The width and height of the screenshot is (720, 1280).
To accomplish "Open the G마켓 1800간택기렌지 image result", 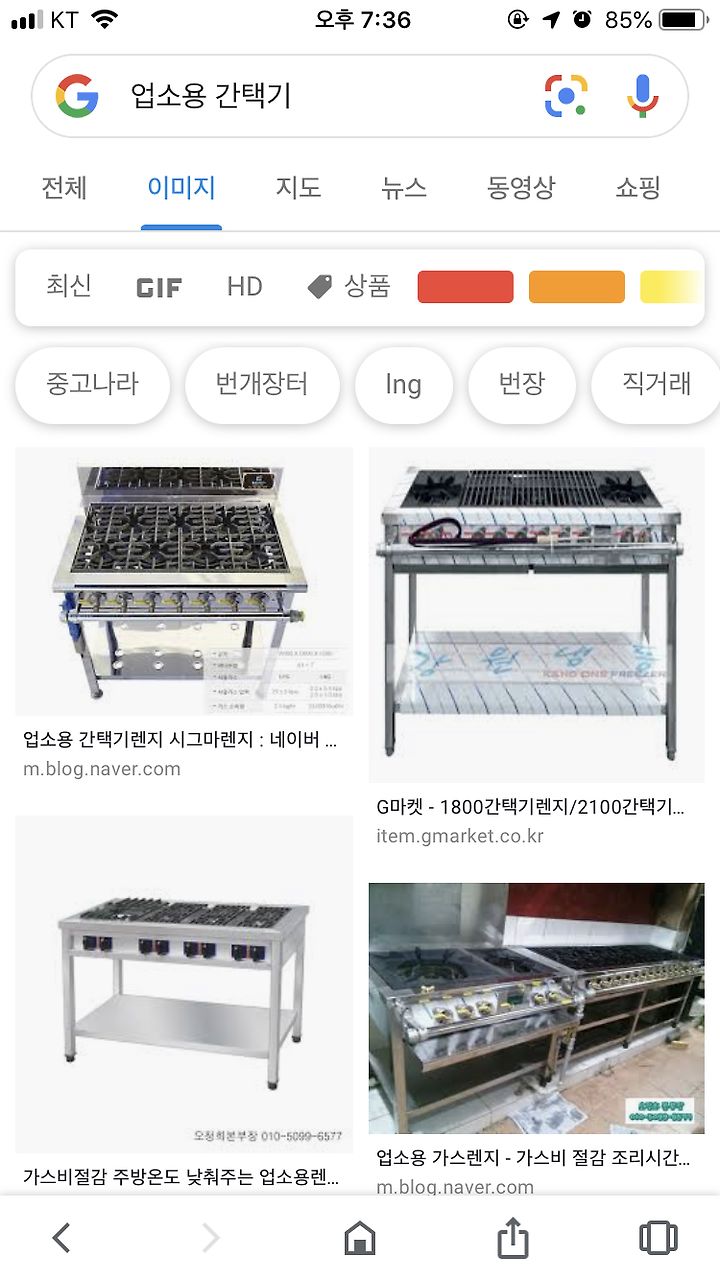I will [x=537, y=615].
